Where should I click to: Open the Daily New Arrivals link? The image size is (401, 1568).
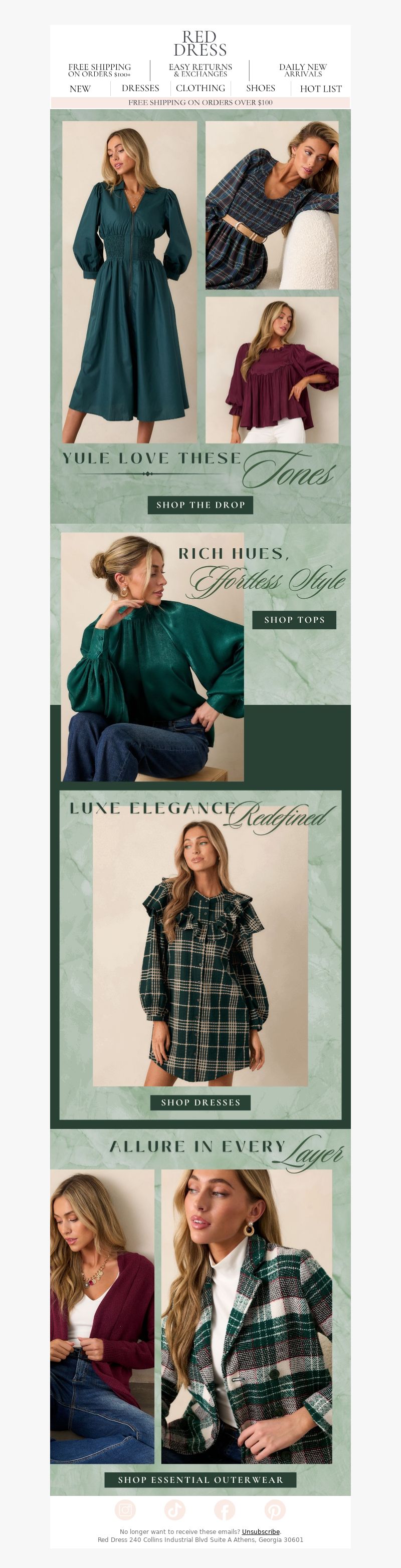[x=303, y=70]
